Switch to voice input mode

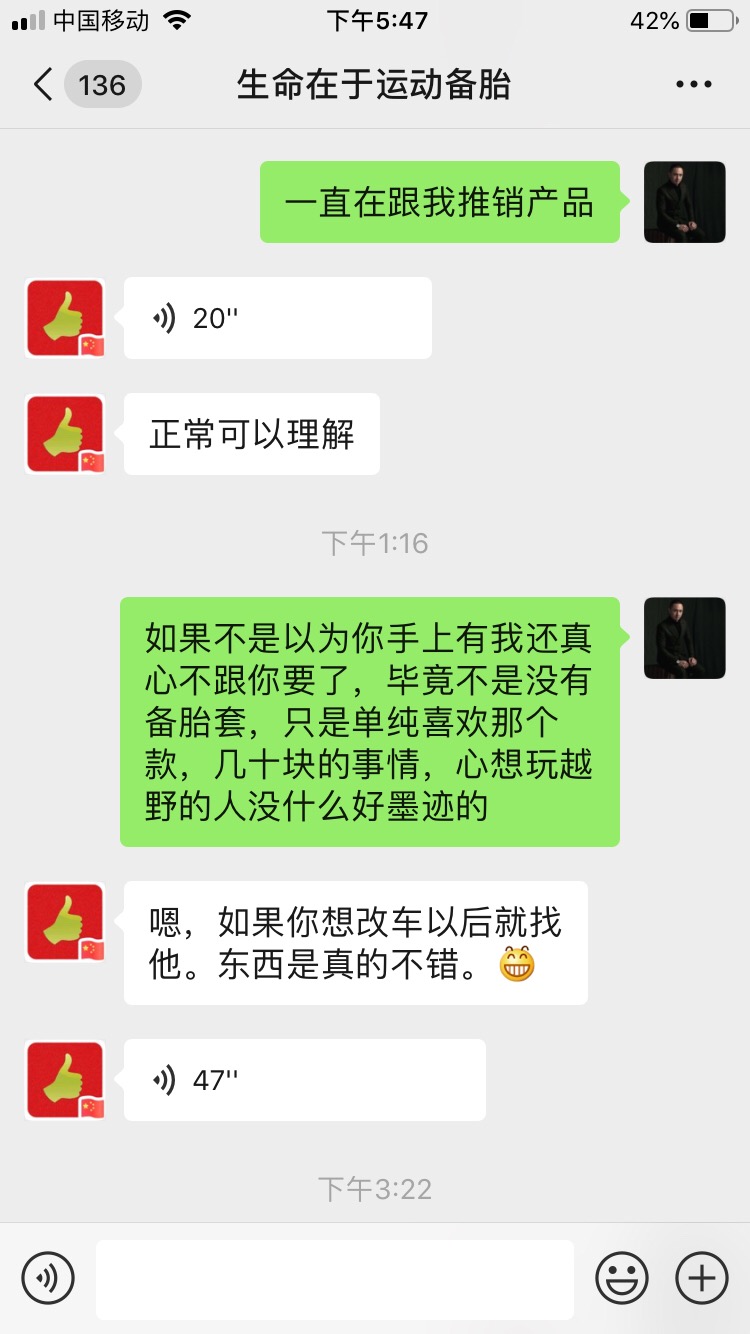tap(48, 1278)
